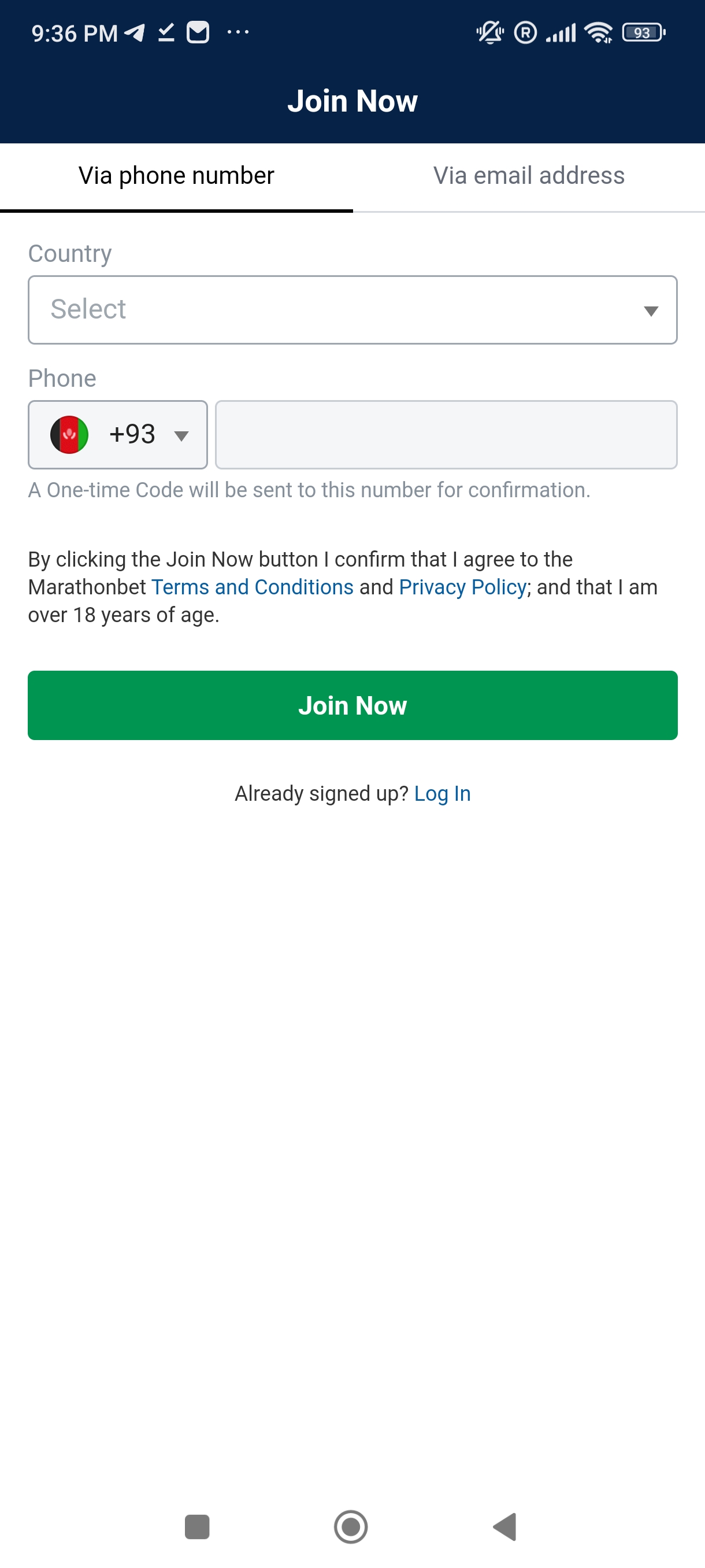Go back using the system back button

click(505, 1526)
